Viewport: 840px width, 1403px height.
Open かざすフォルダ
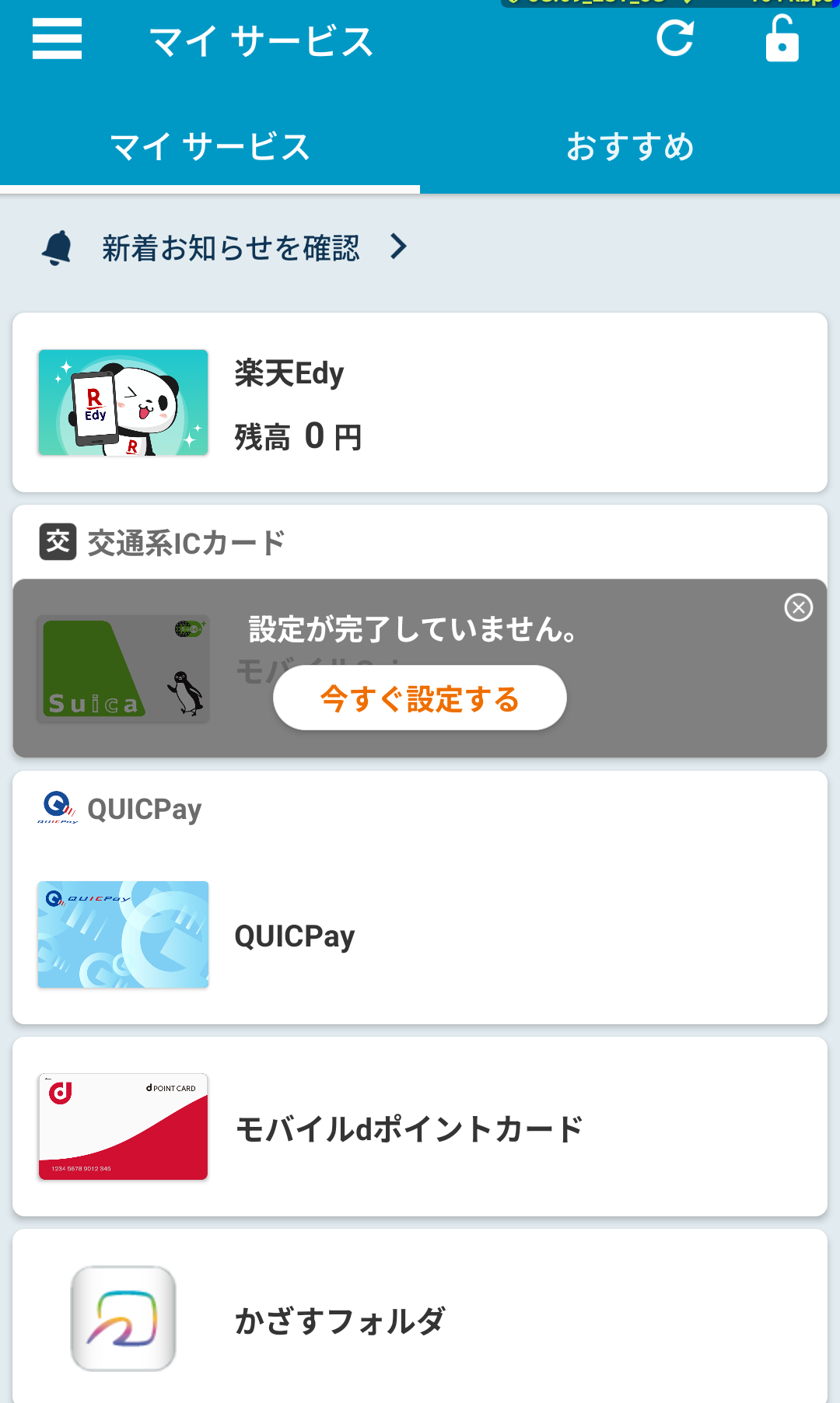click(x=420, y=1318)
